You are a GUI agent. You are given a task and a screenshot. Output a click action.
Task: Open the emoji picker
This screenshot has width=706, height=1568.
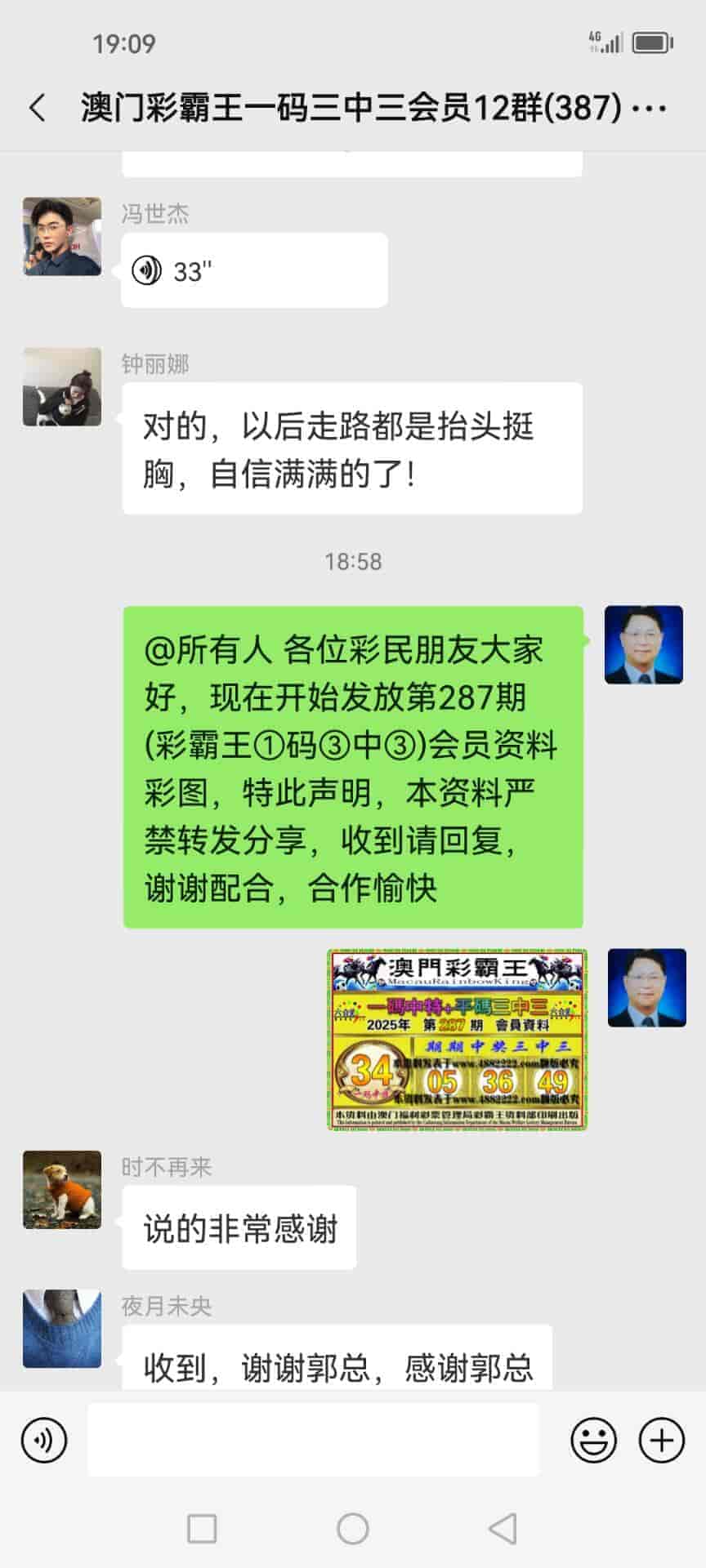(593, 1440)
